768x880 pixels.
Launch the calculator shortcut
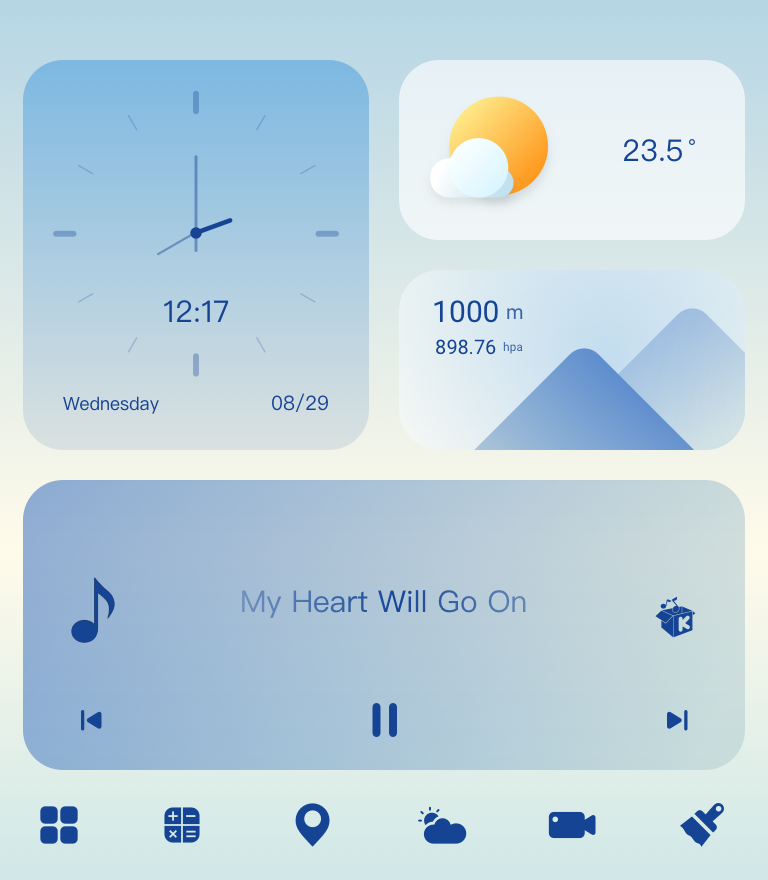pos(182,825)
